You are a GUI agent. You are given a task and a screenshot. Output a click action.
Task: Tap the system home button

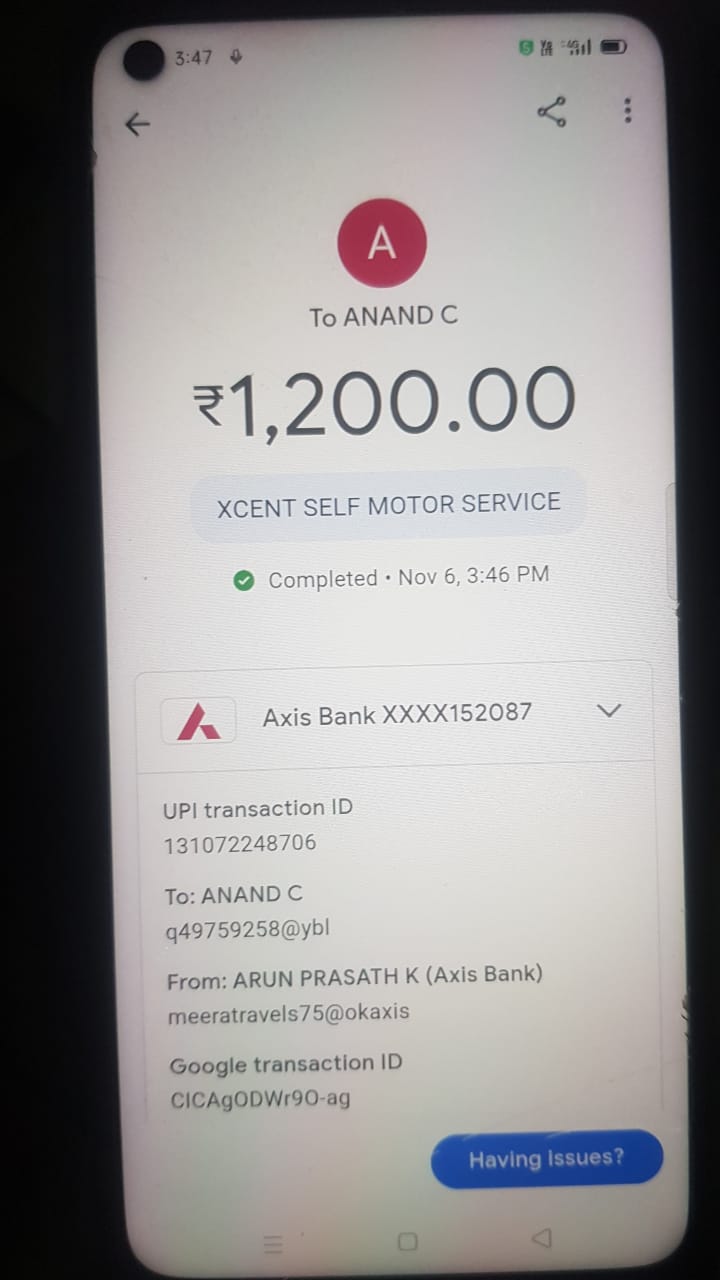click(407, 1242)
